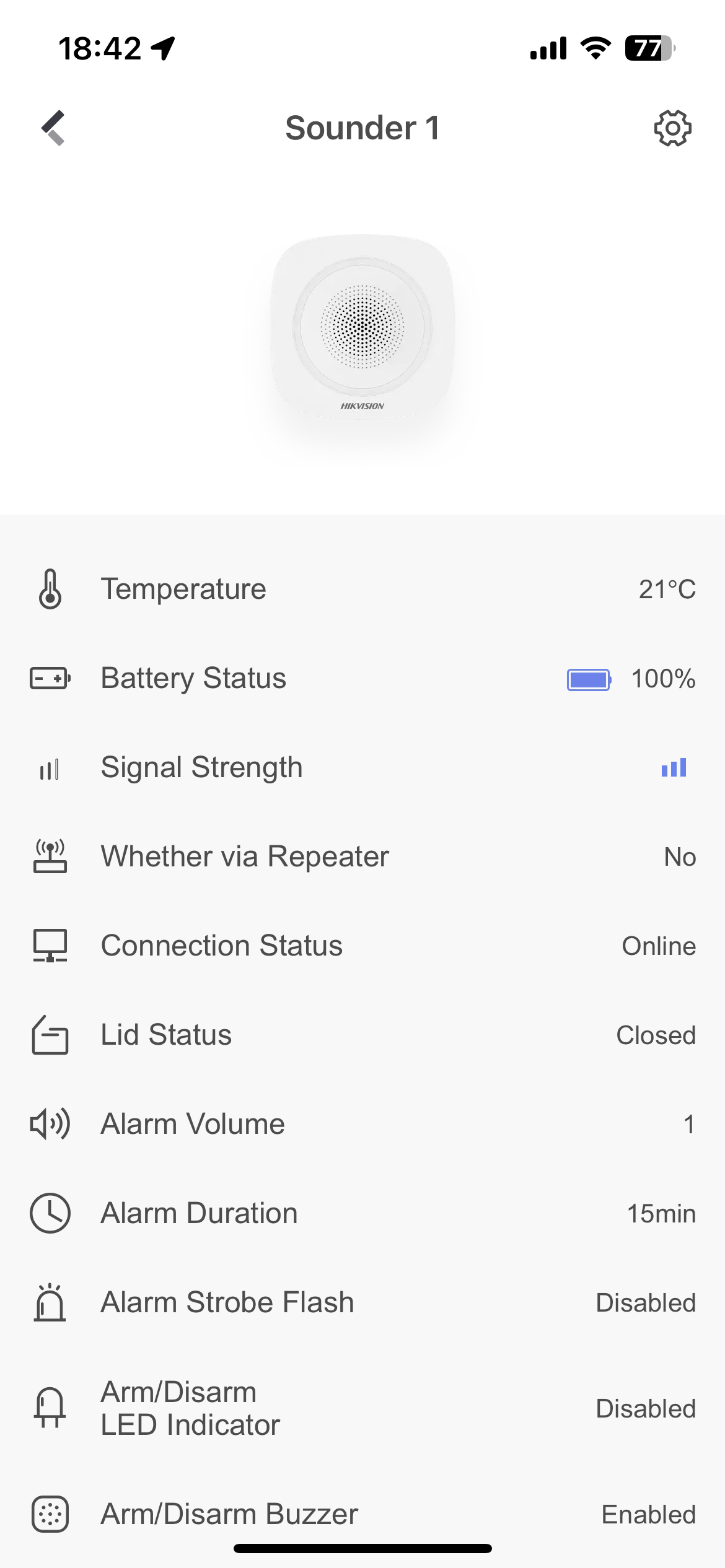Viewport: 725px width, 1568px height.
Task: Open Sounder 1 settings via gear icon
Action: pos(672,128)
